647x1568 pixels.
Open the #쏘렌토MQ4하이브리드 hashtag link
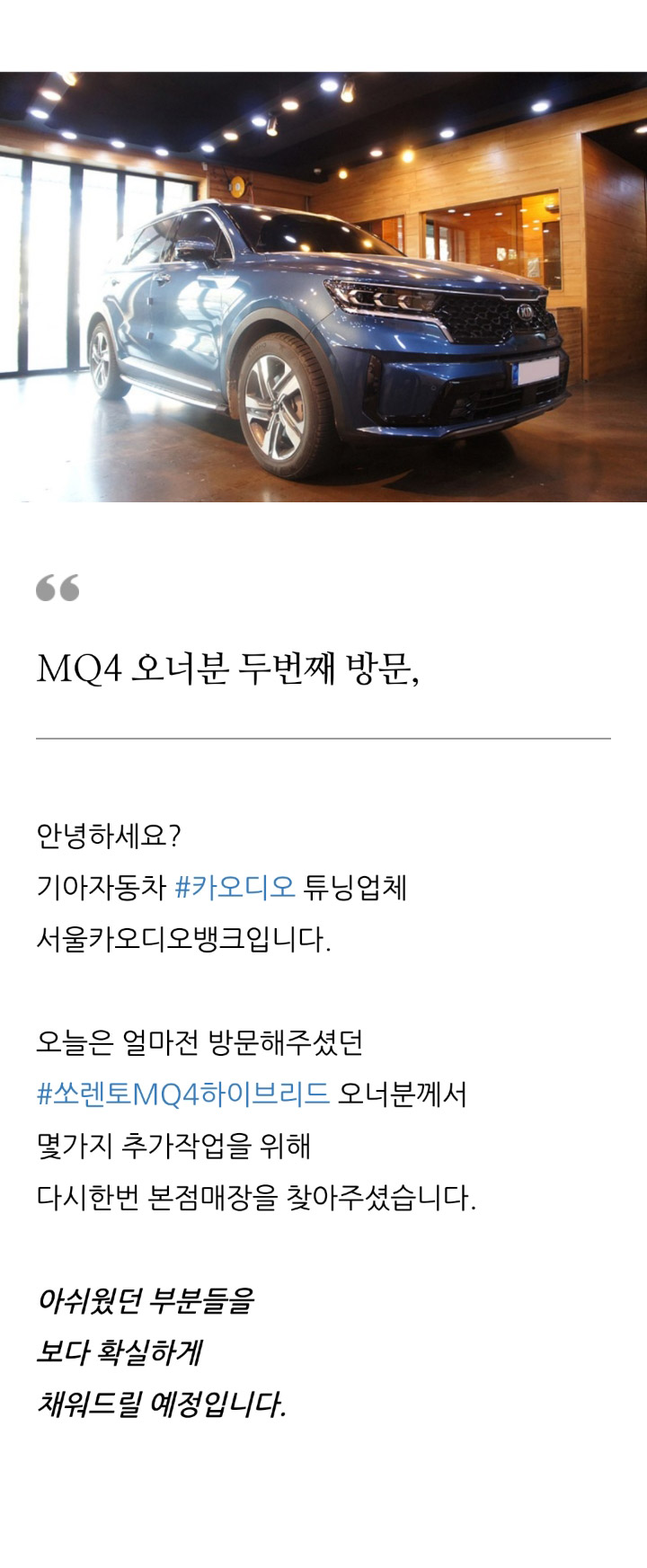point(183,1094)
